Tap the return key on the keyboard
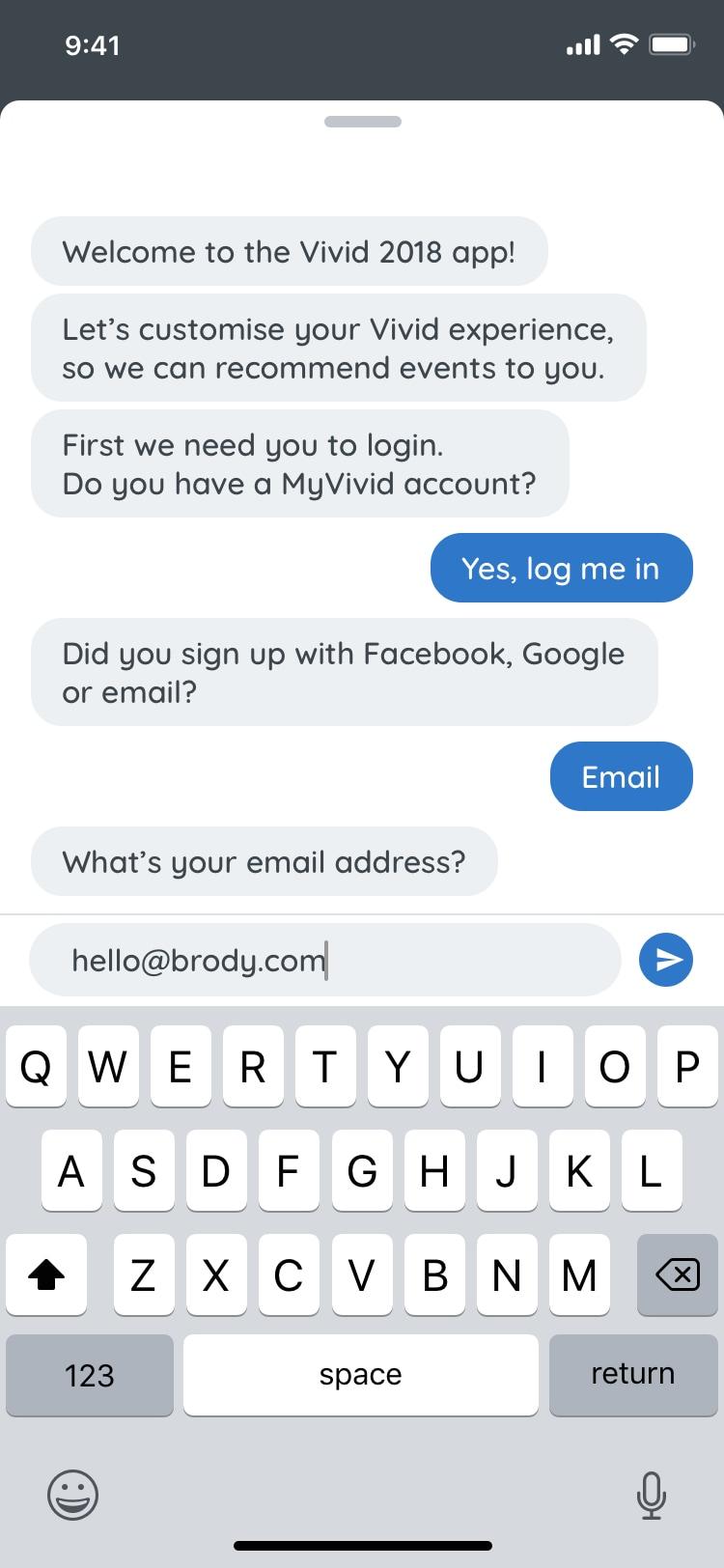 click(632, 1374)
